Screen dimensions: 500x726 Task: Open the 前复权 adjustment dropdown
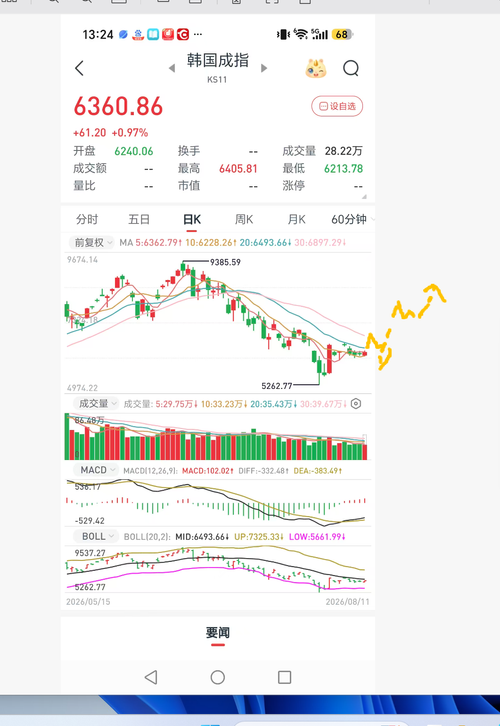pos(92,243)
